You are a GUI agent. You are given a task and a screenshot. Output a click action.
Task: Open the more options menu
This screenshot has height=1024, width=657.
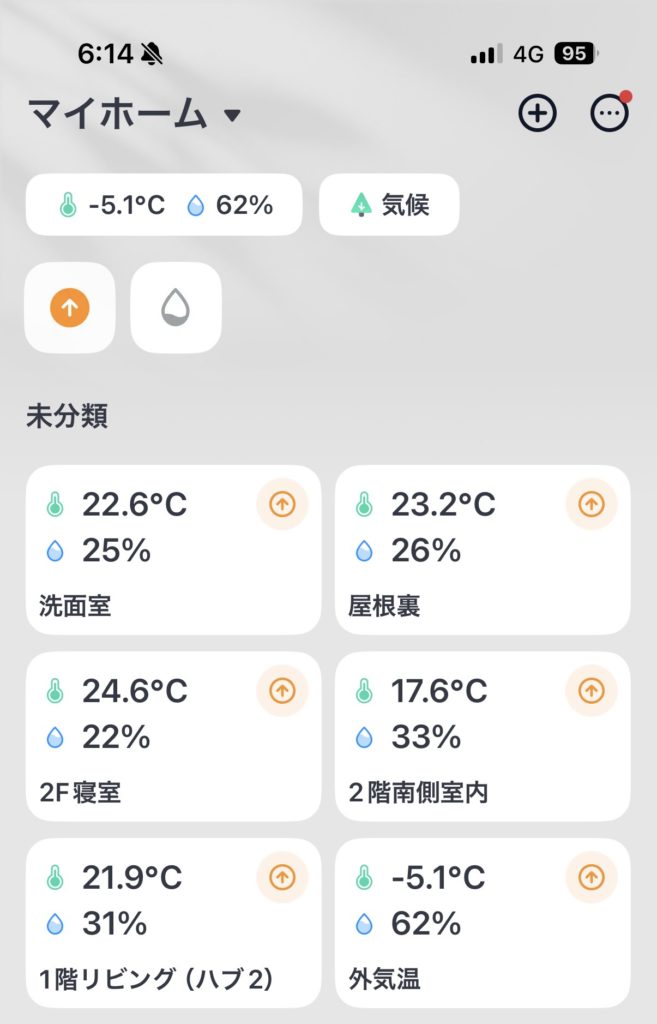(x=609, y=114)
